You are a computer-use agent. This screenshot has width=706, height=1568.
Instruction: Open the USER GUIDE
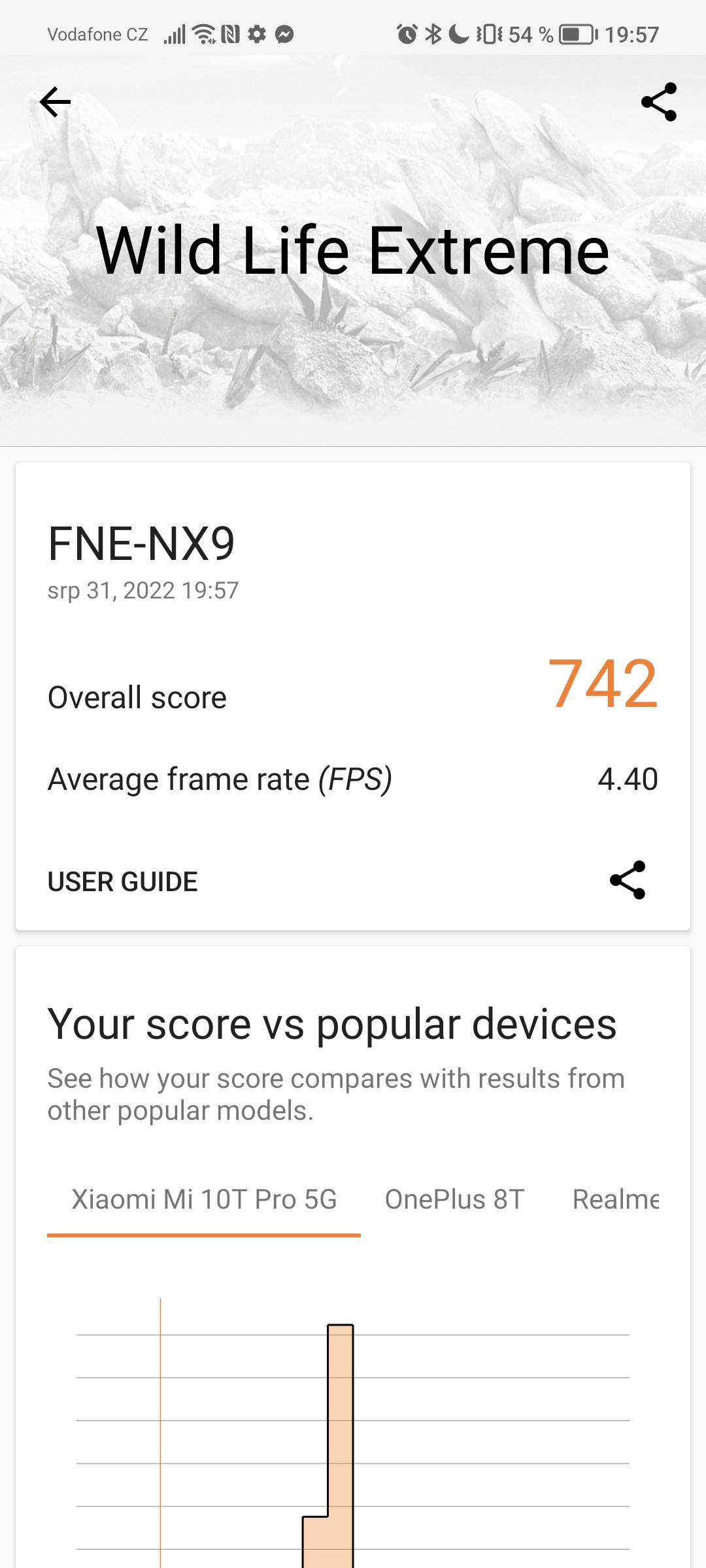point(123,882)
